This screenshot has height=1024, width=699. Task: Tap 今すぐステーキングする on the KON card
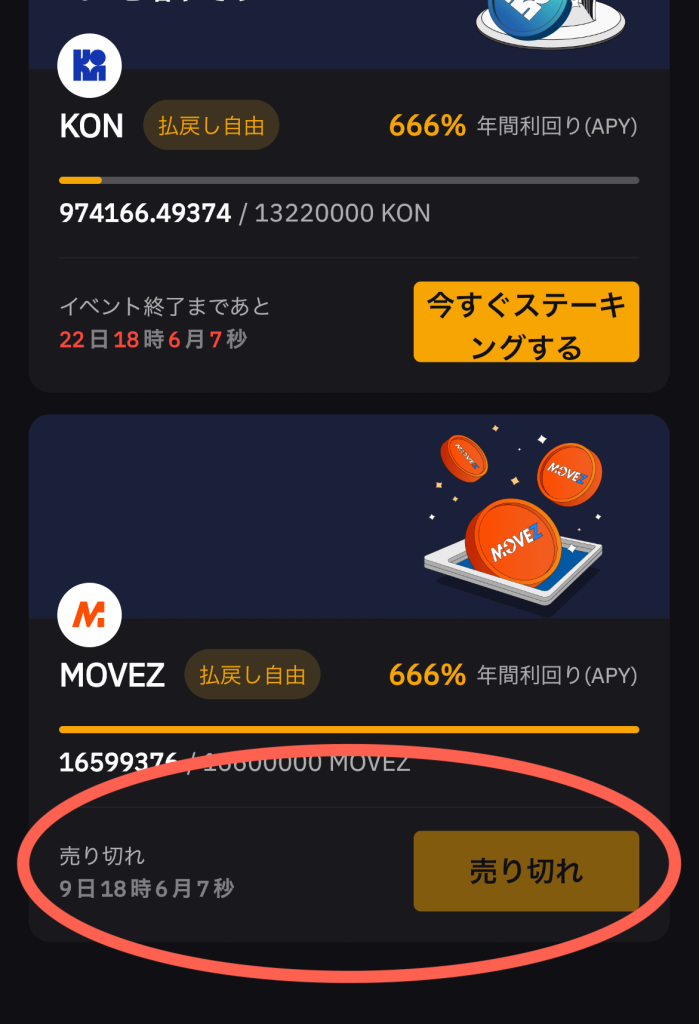click(526, 322)
